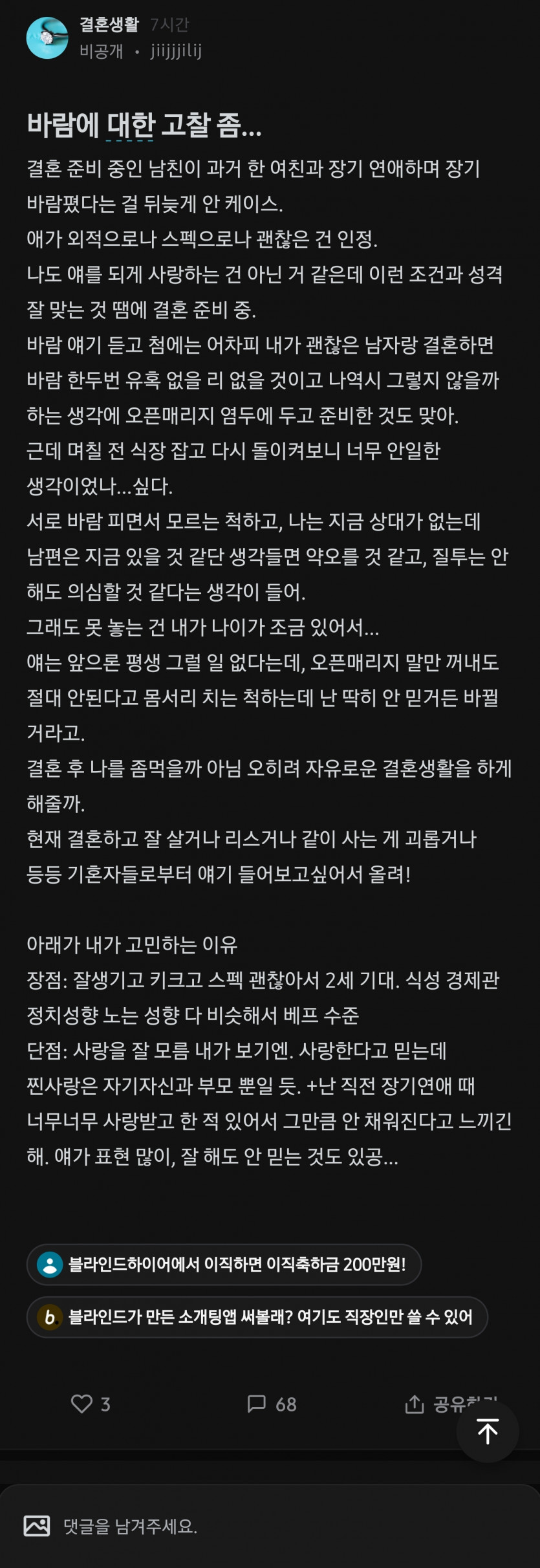540x1568 pixels.
Task: Share this post via 공유하기
Action: (432, 1404)
